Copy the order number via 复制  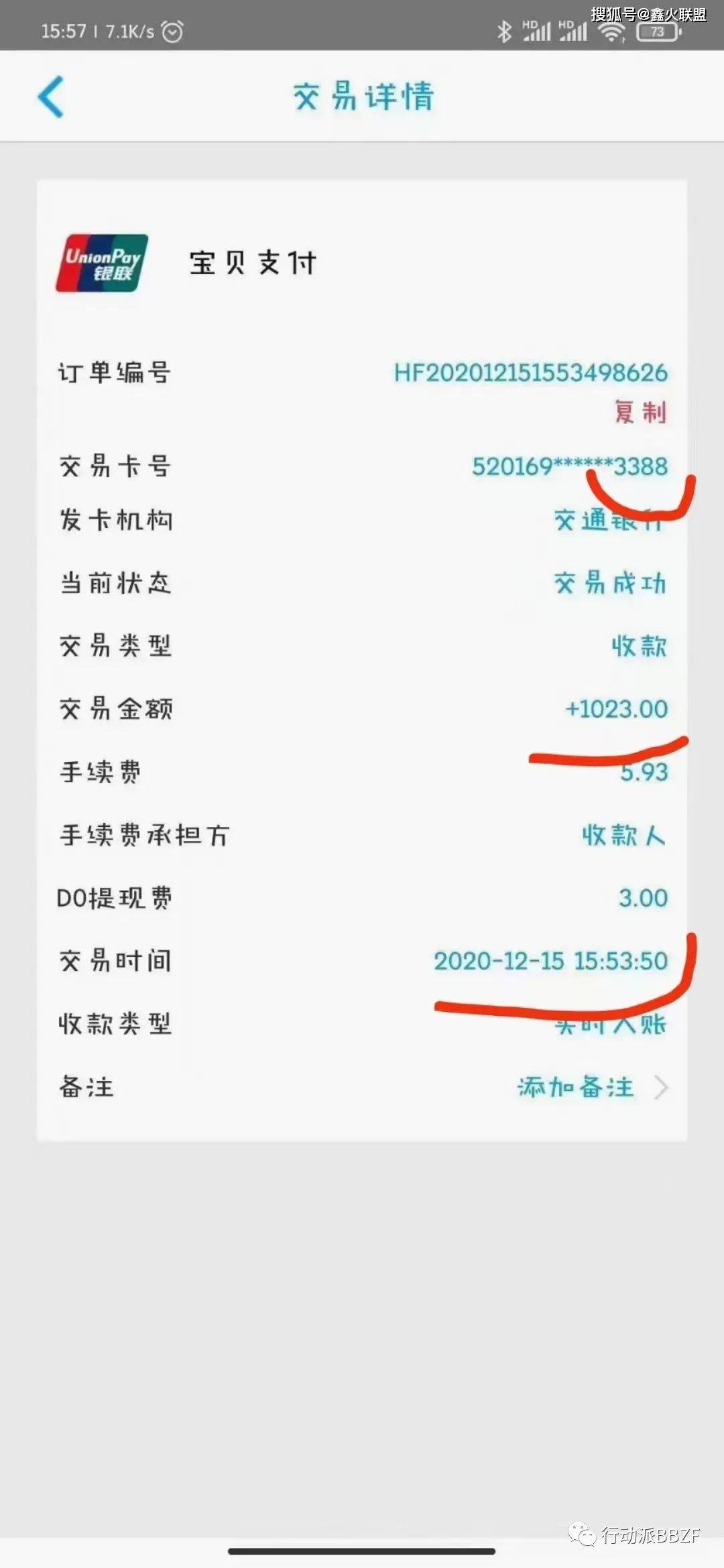coord(640,411)
